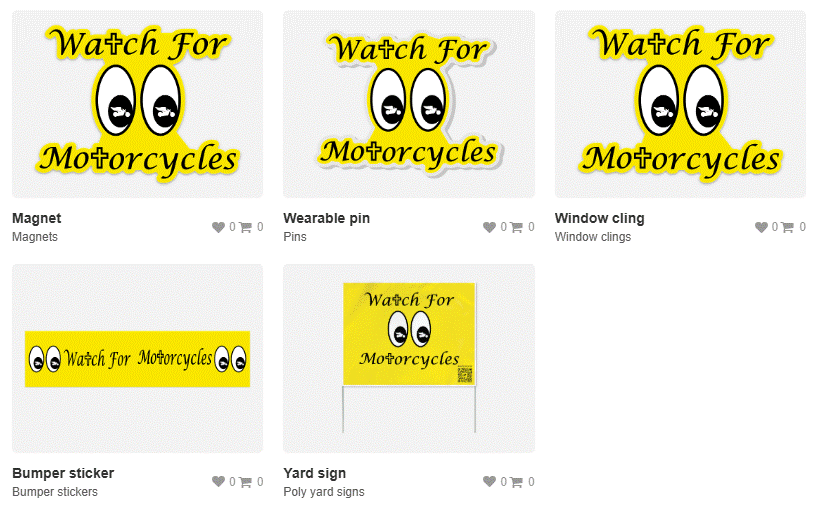
Task: Like the Magnet product
Action: coord(218,228)
